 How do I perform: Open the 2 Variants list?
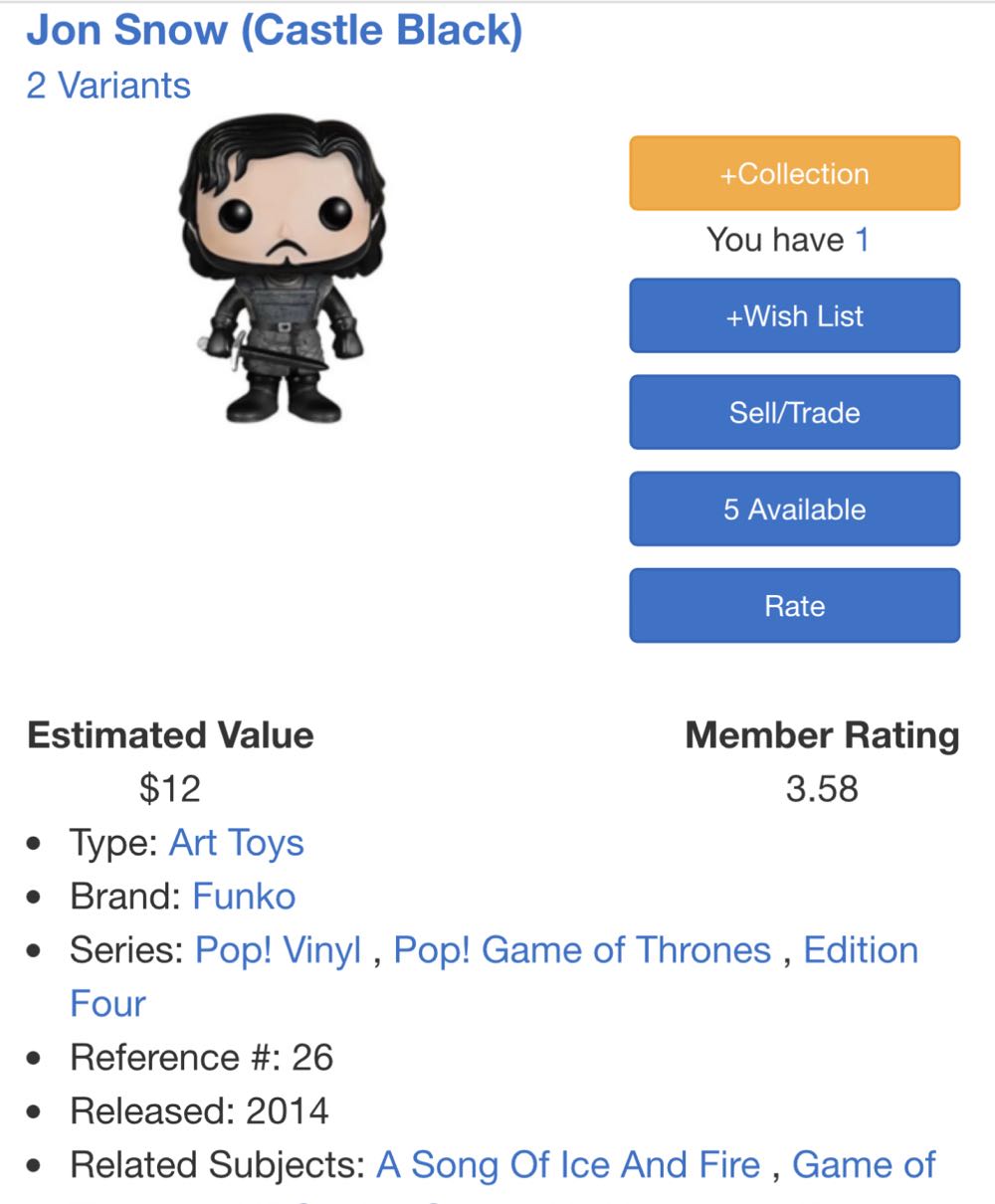[x=107, y=86]
